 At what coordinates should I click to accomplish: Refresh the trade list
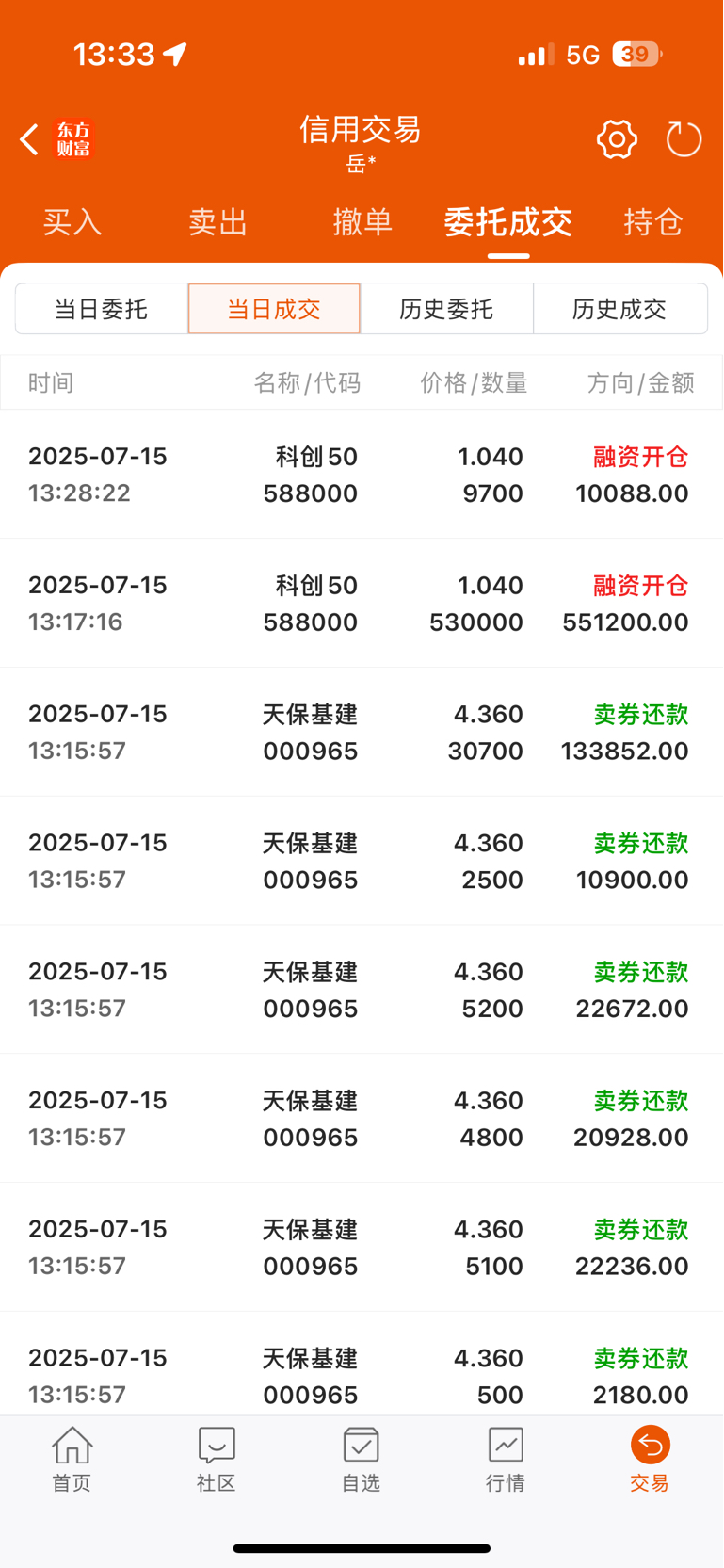click(x=684, y=139)
